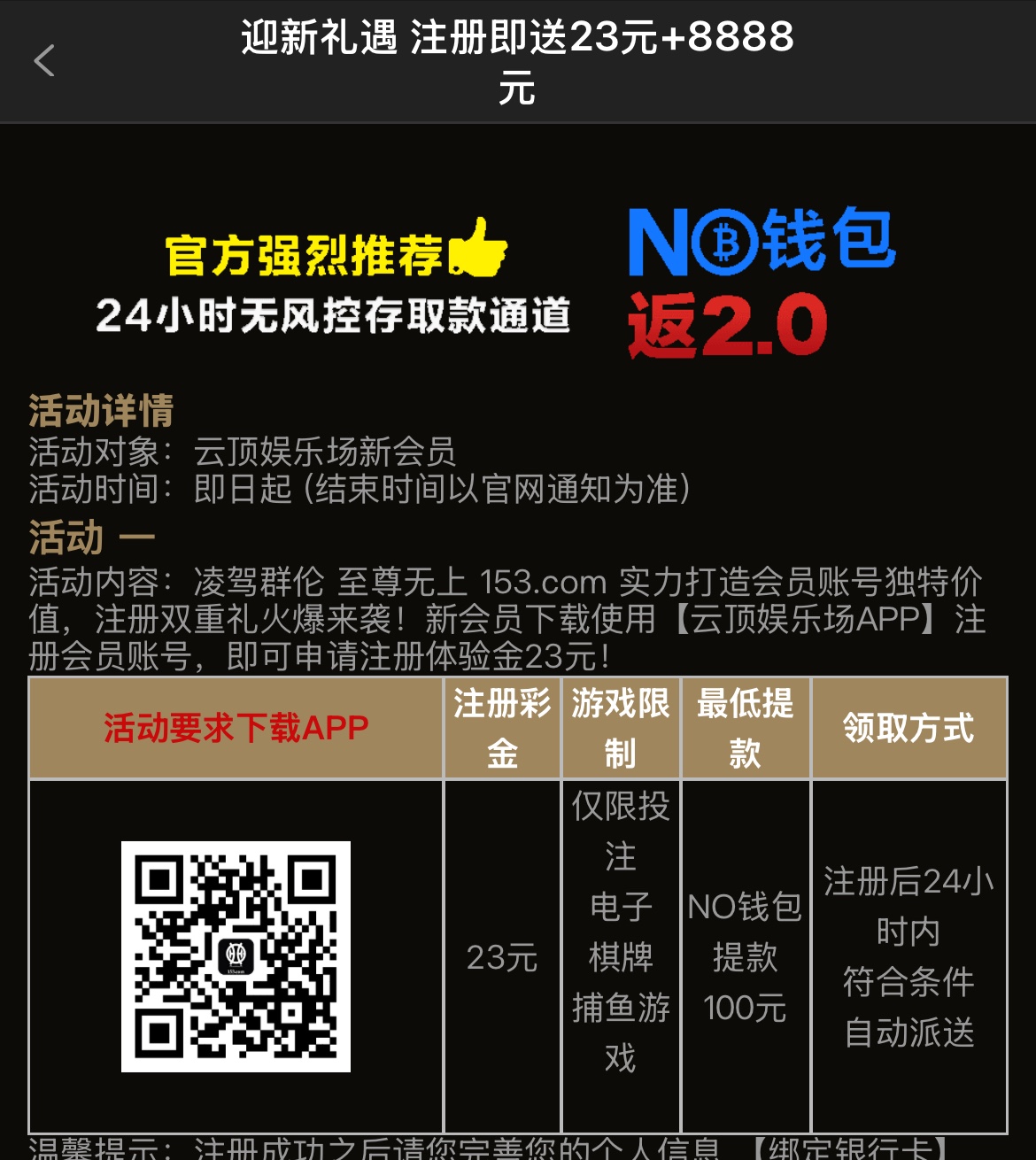Viewport: 1036px width, 1160px height.
Task: Go back using the header arrow
Action: (x=44, y=61)
